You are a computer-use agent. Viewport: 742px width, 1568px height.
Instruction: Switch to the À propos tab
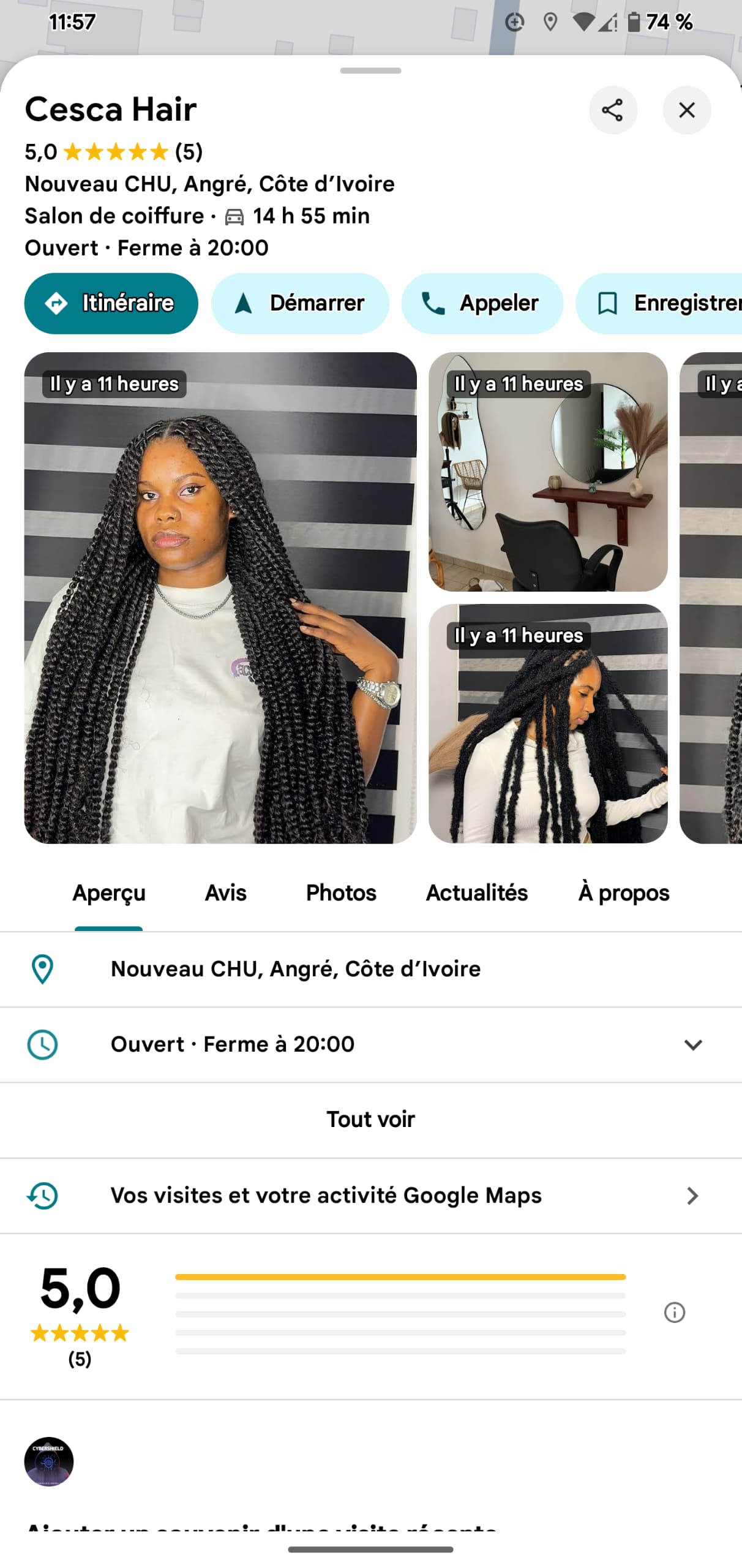point(623,892)
